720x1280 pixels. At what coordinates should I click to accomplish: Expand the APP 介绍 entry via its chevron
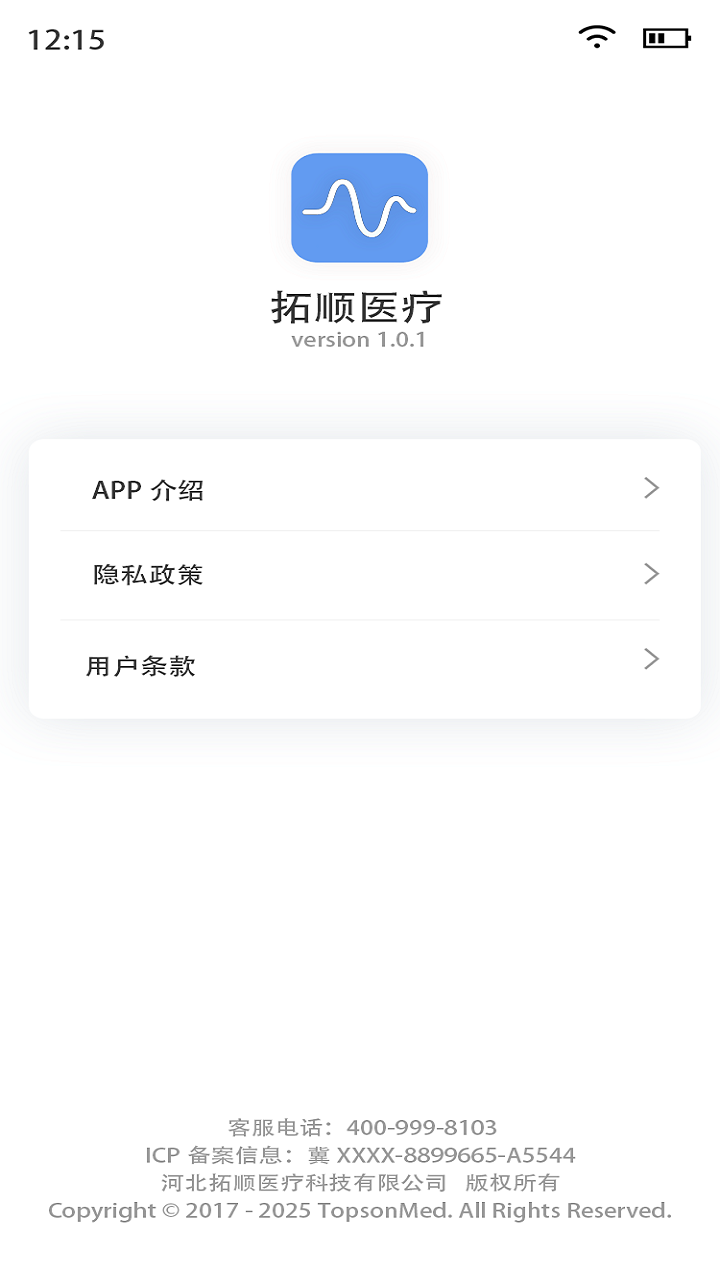coord(651,489)
